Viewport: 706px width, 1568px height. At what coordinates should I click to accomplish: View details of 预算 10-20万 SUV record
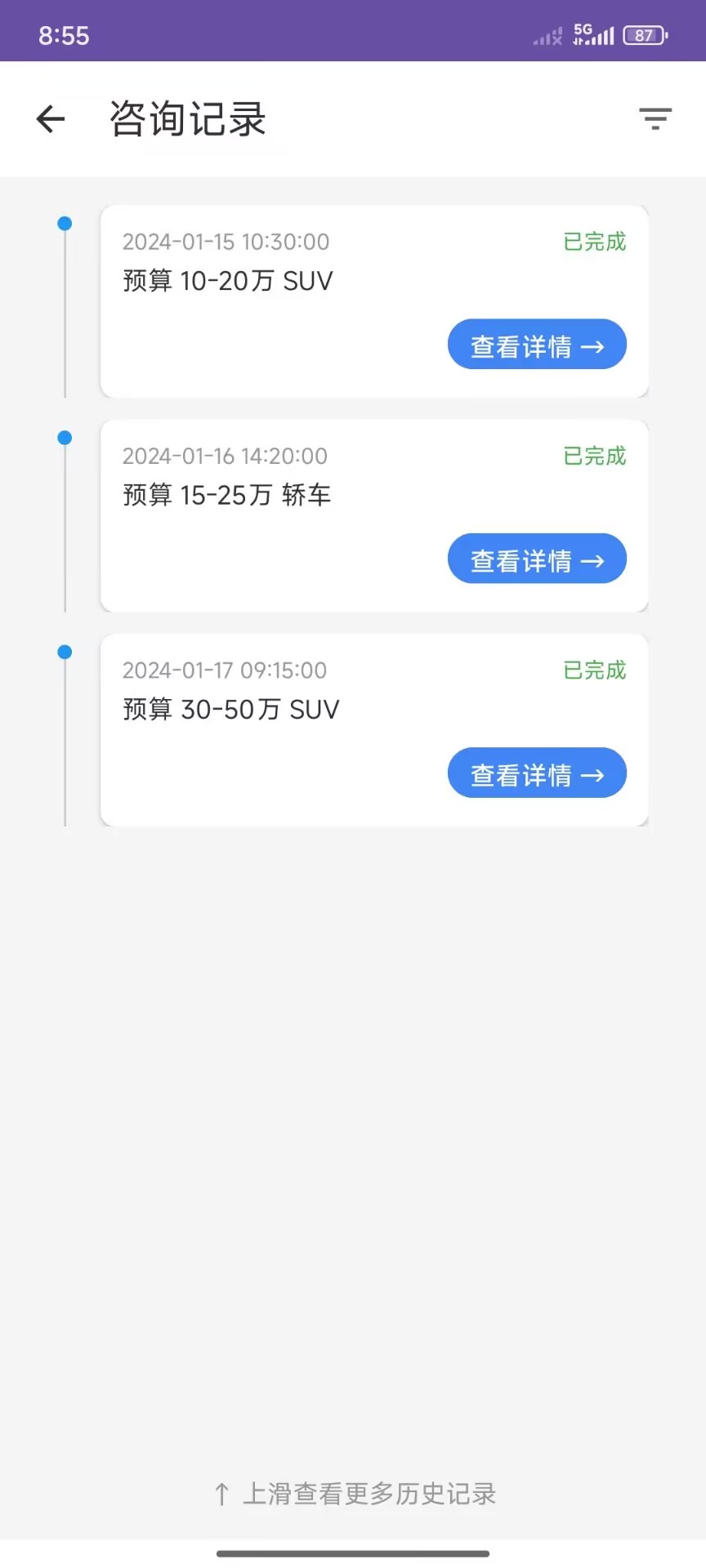point(537,345)
